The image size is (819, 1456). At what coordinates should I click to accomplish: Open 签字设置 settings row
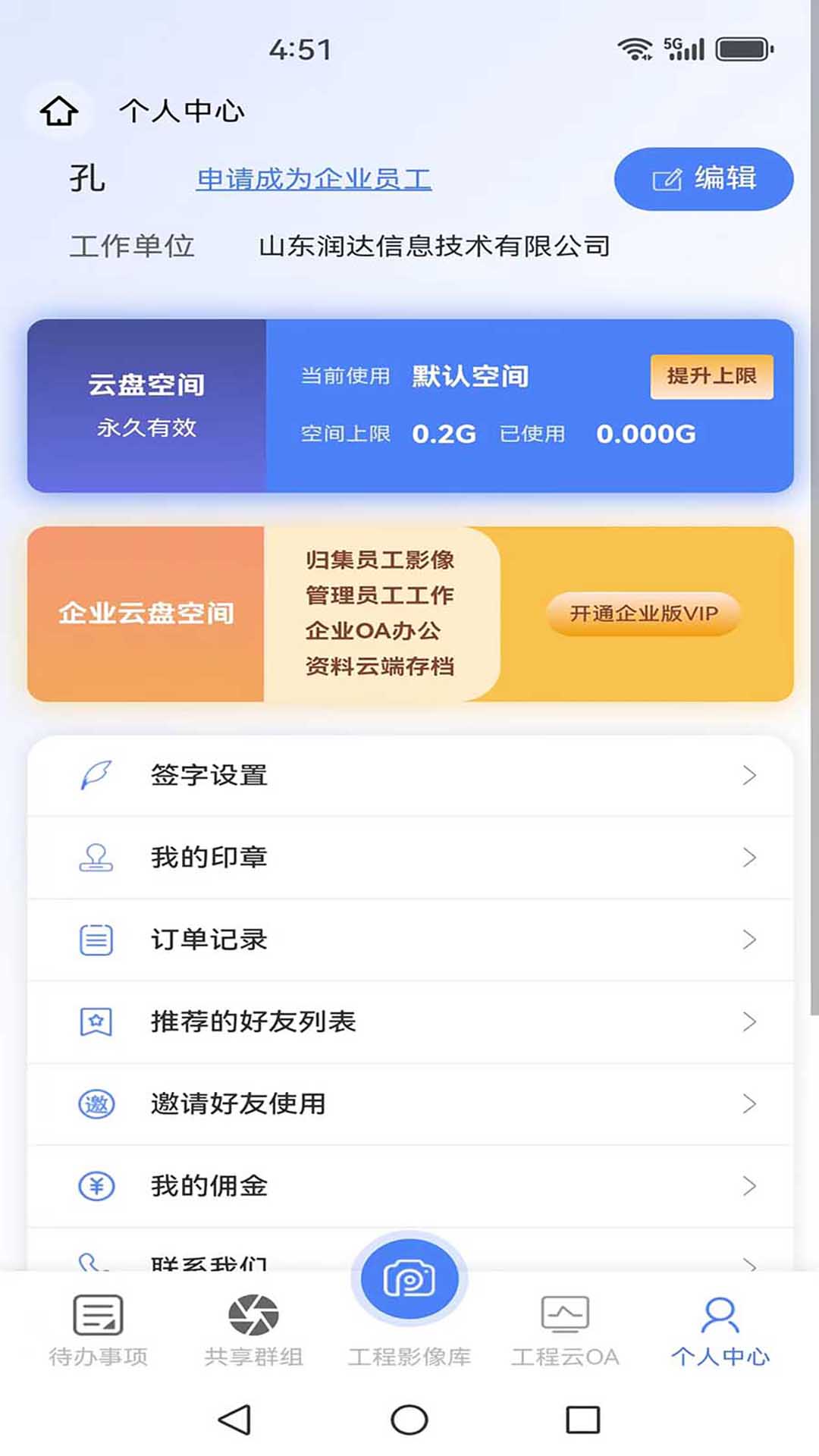pyautogui.click(x=409, y=776)
